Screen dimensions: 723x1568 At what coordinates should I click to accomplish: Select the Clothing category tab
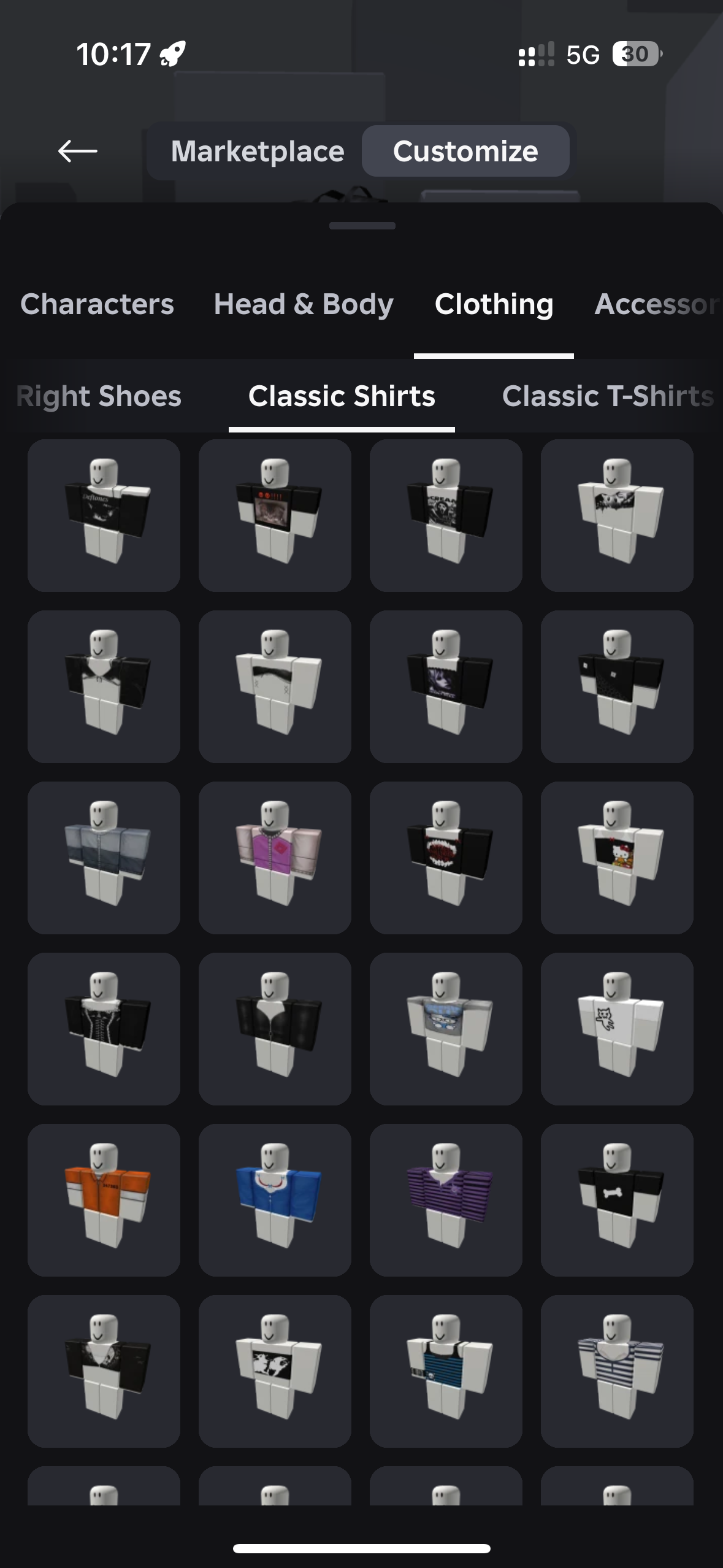coord(494,304)
